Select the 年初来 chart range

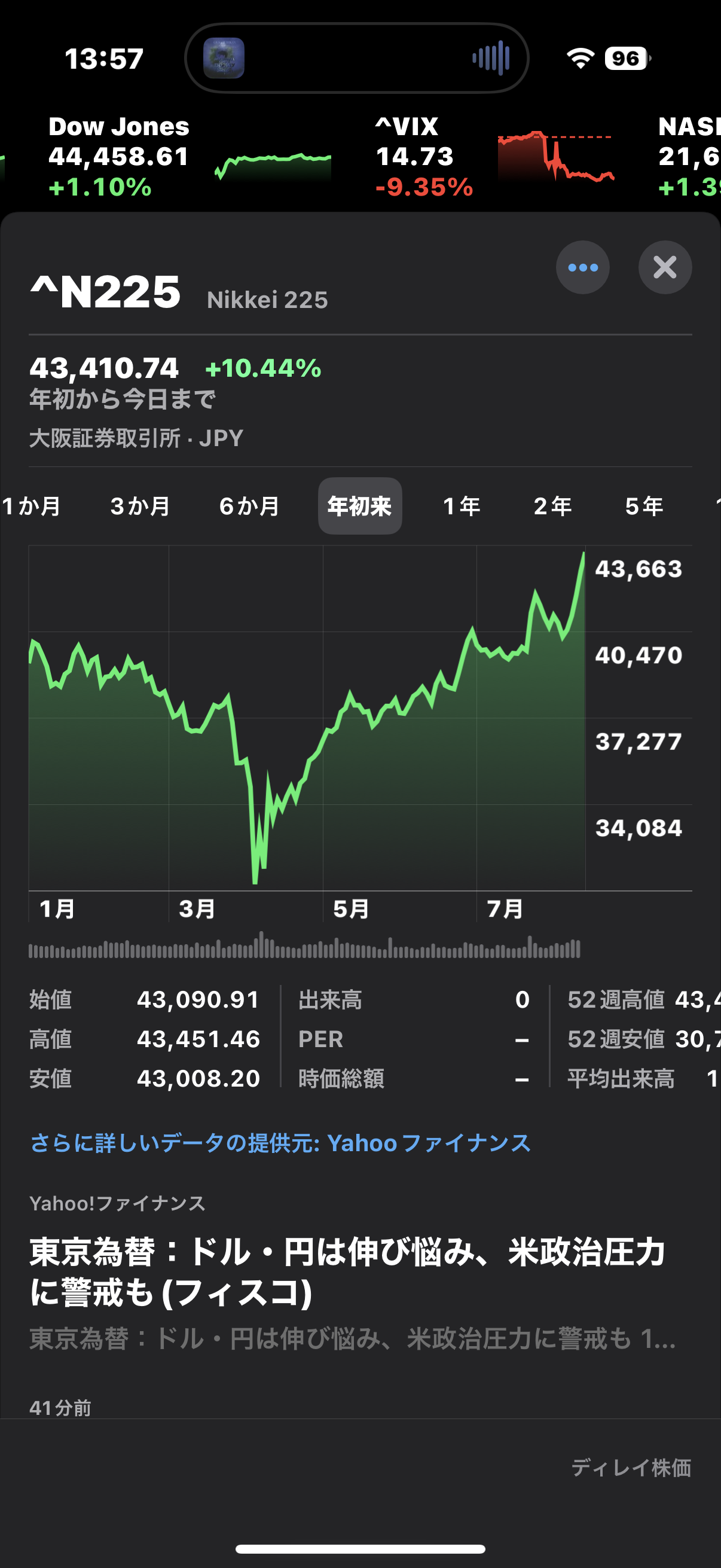(x=359, y=506)
